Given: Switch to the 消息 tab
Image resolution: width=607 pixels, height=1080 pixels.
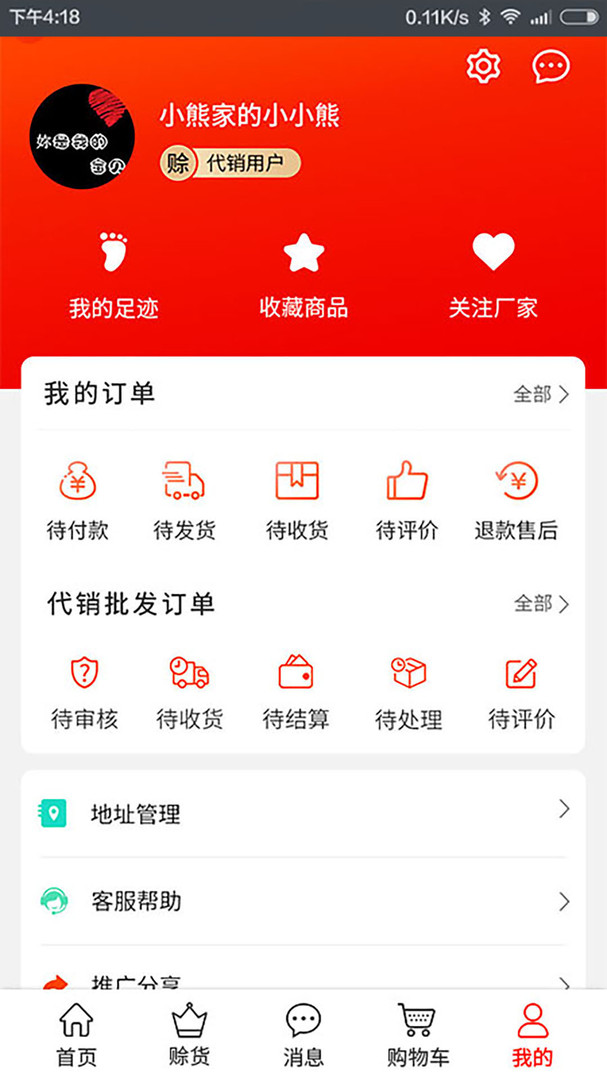Looking at the screenshot, I should pyautogui.click(x=303, y=1035).
